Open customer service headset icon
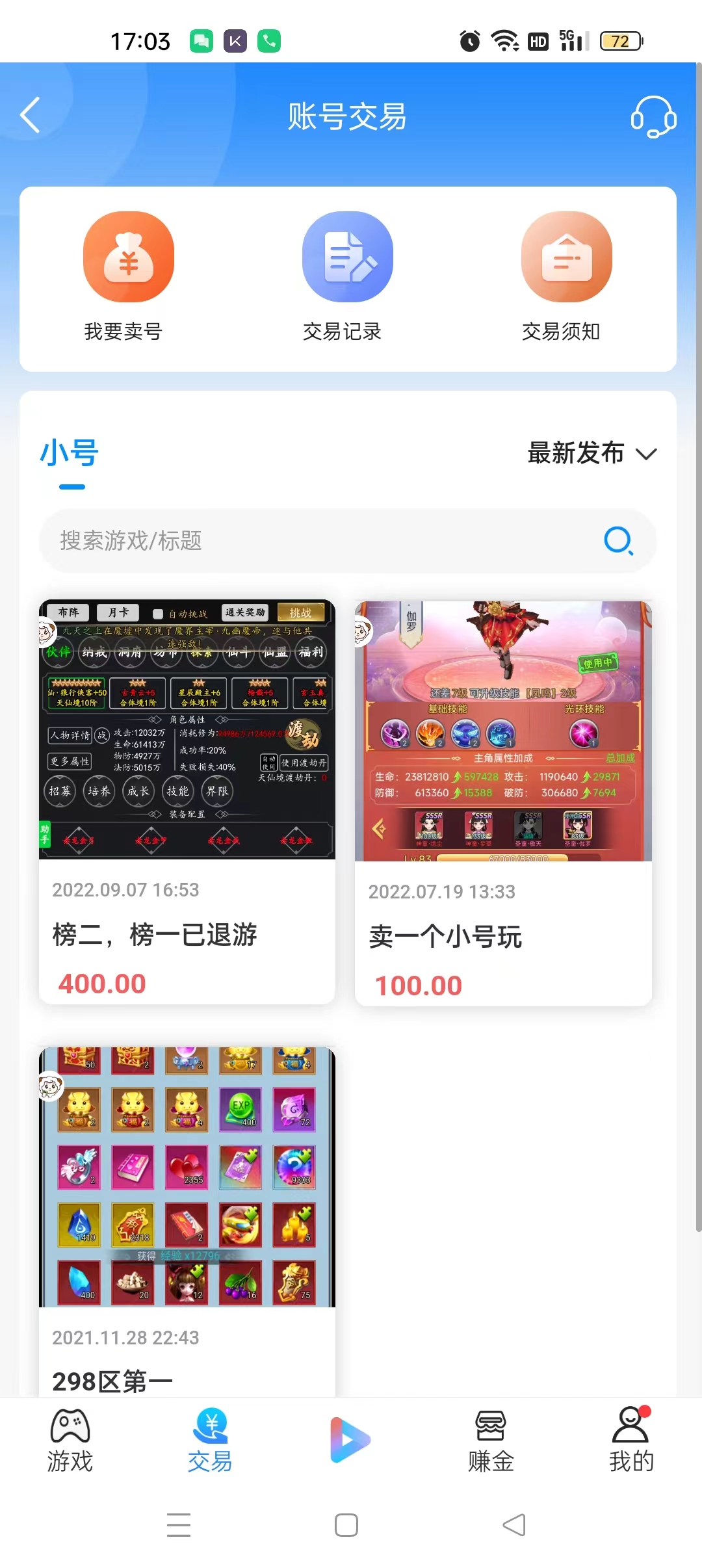This screenshot has width=702, height=1568. click(653, 117)
